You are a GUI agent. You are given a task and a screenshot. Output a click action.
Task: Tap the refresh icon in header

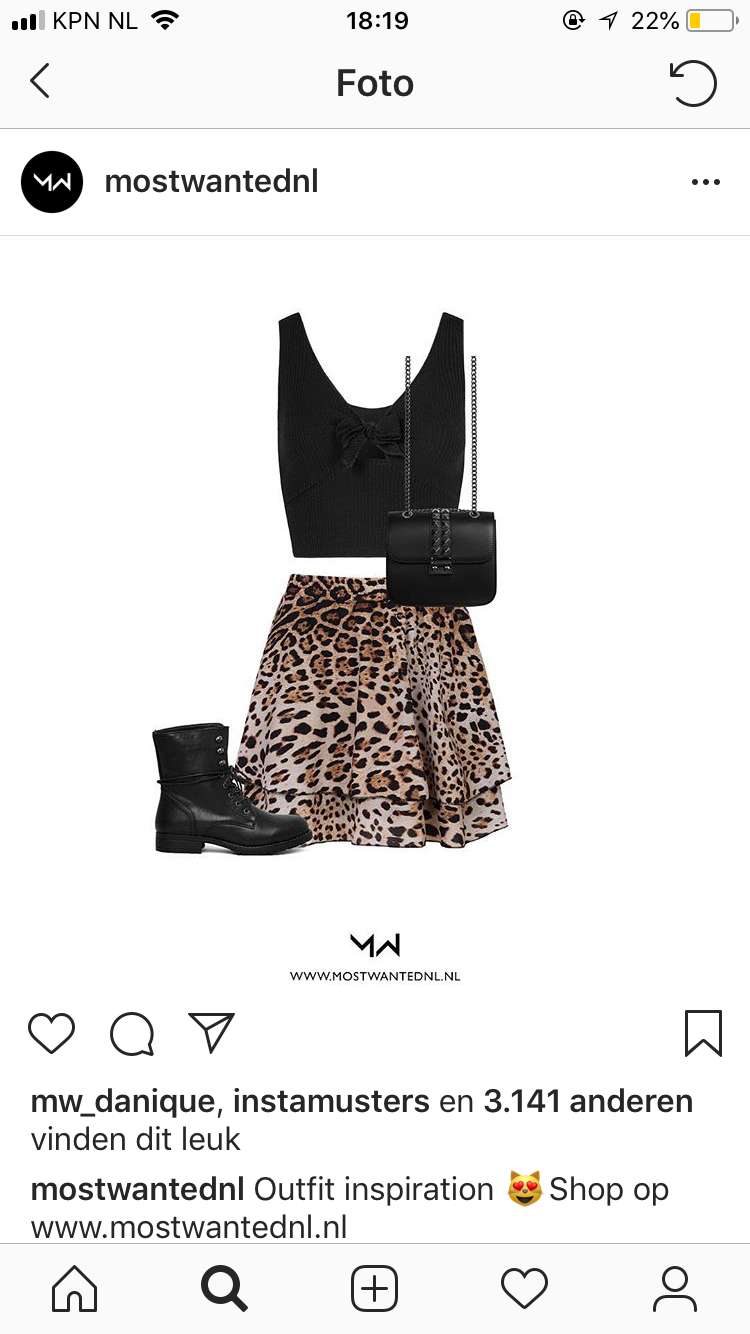click(x=693, y=83)
